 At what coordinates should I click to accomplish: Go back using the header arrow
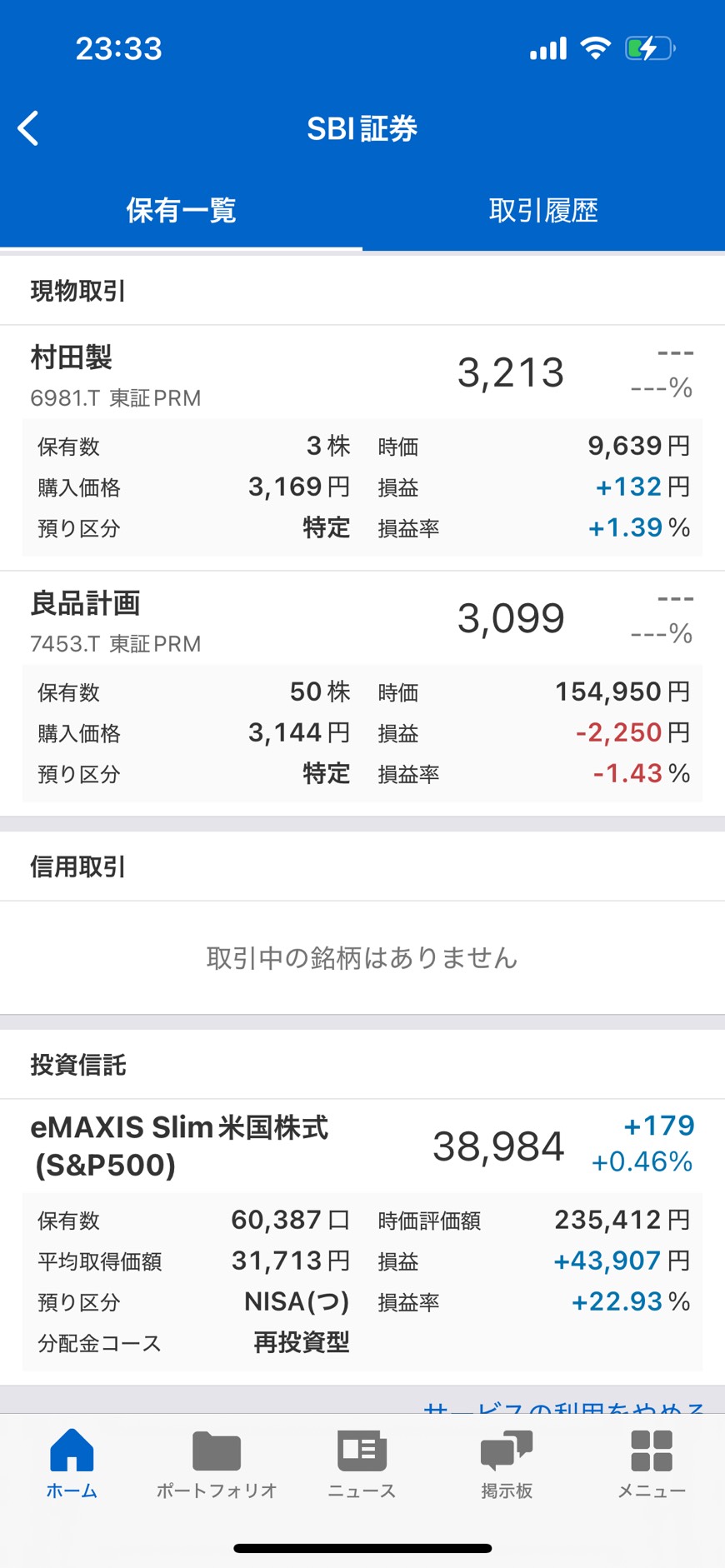pyautogui.click(x=28, y=128)
